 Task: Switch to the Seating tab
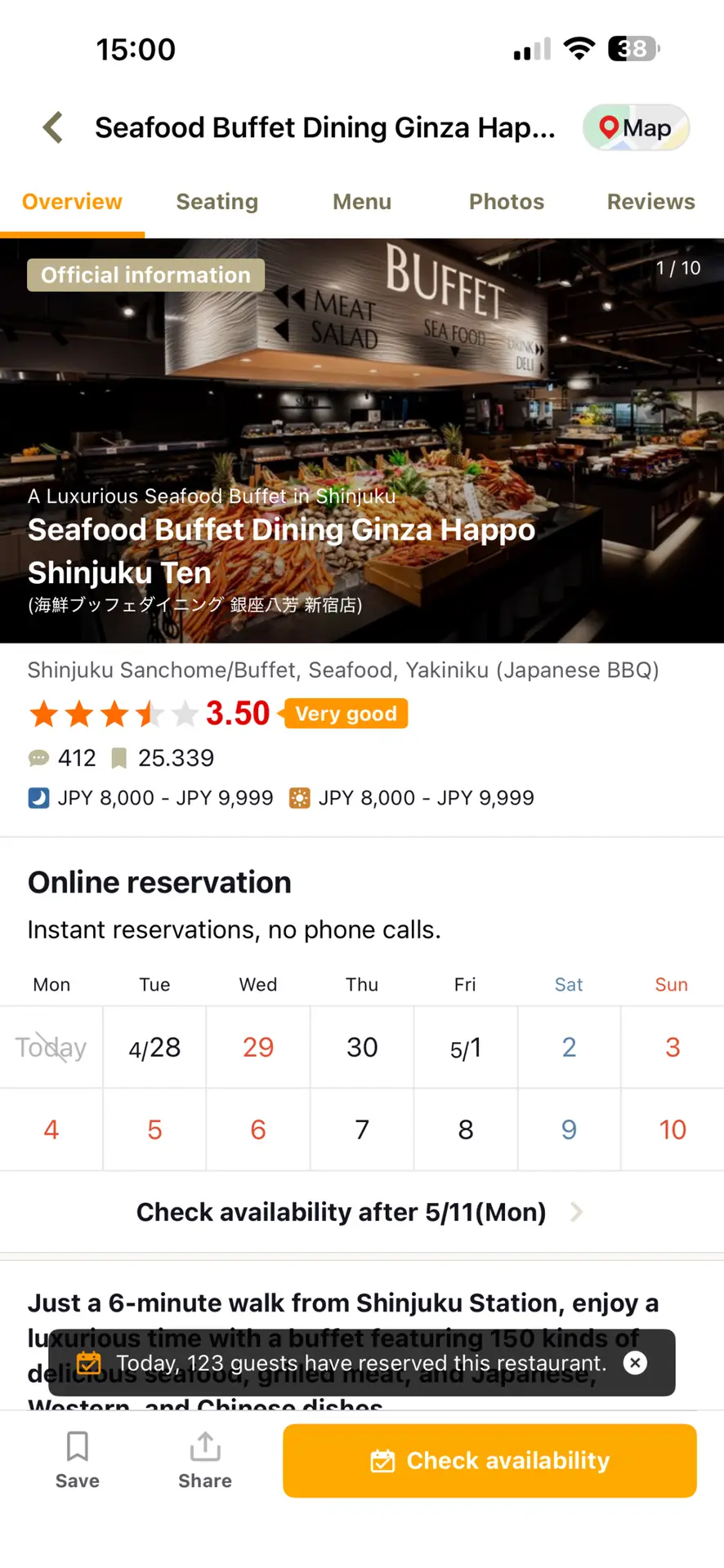pos(217,202)
